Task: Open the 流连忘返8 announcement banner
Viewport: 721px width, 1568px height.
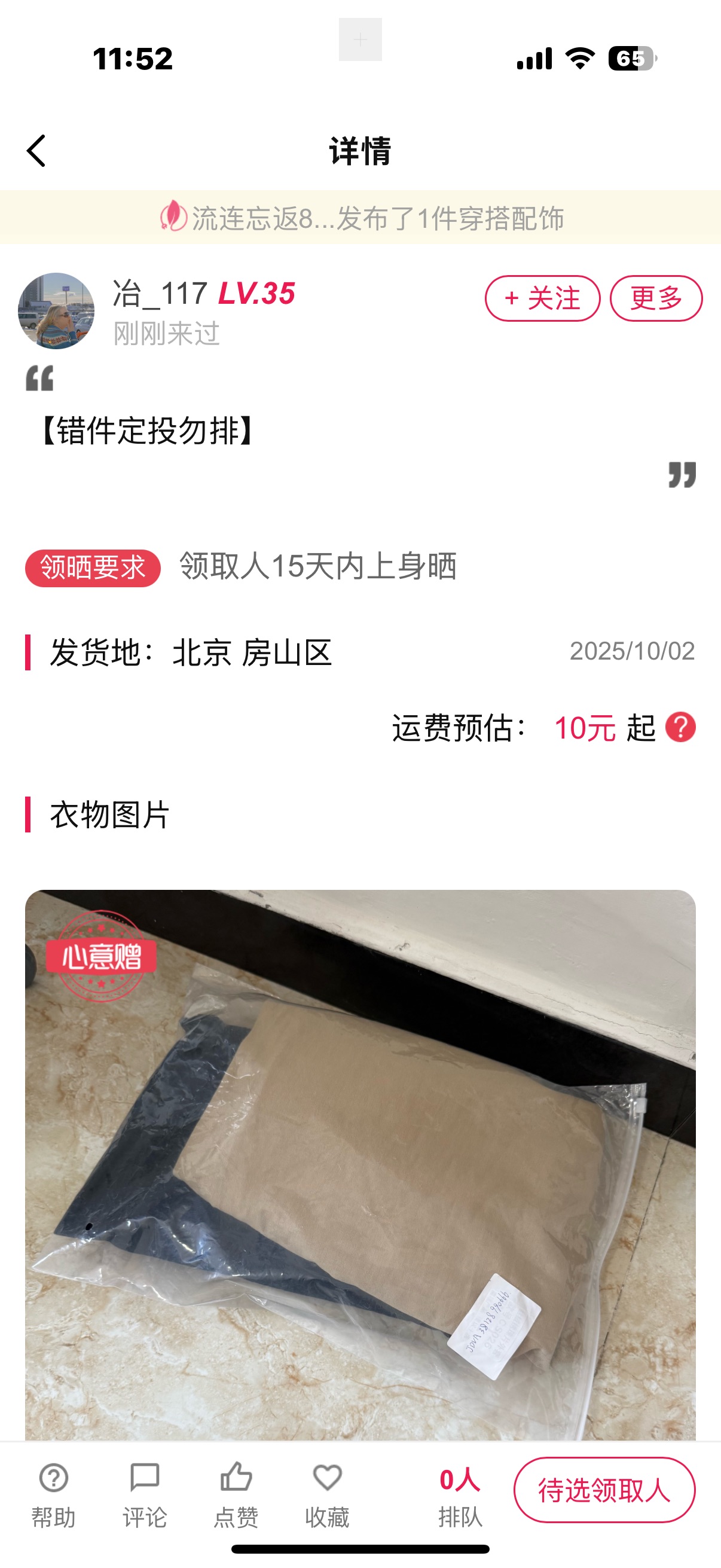Action: (361, 218)
